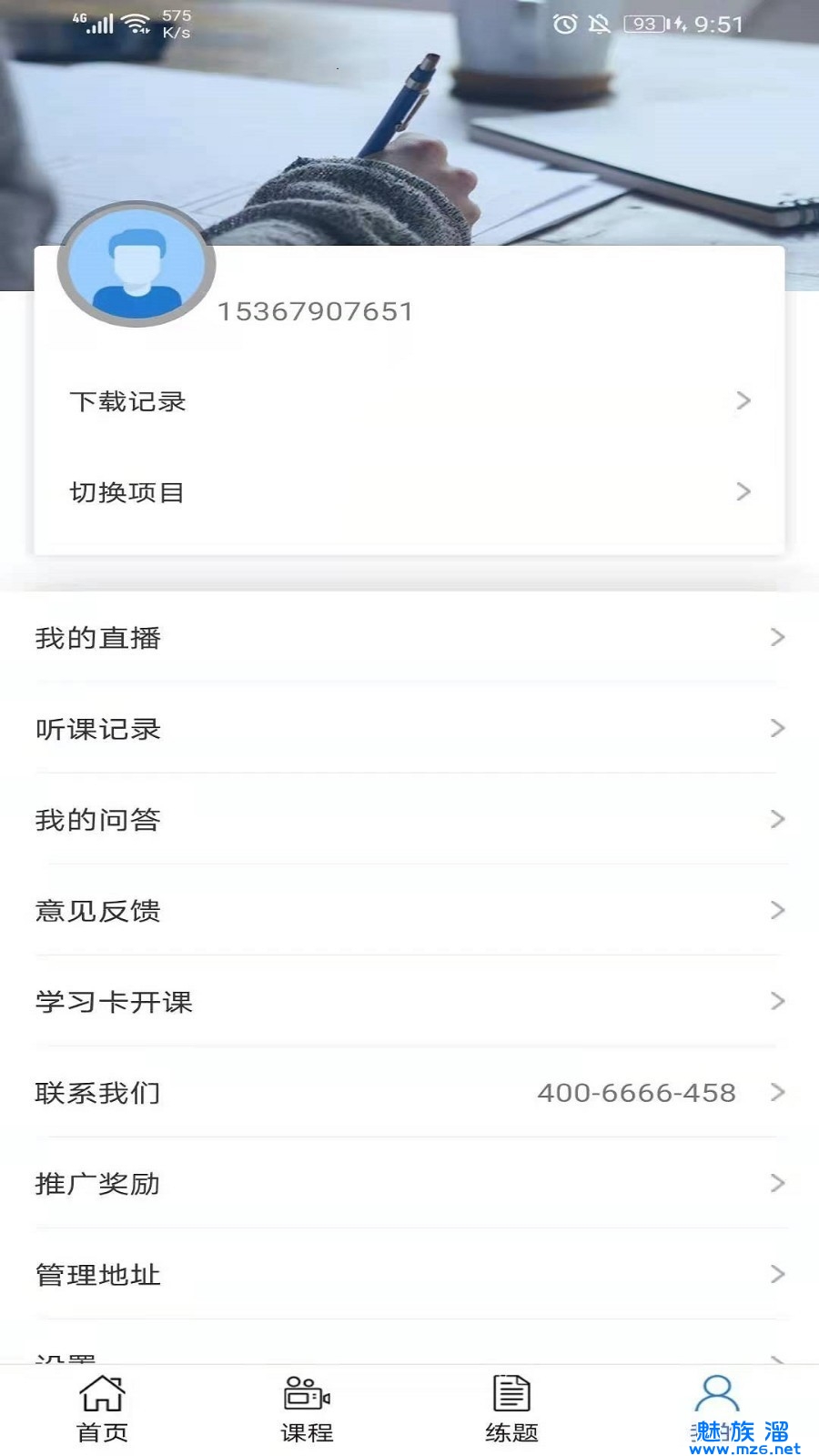Switch to the 首页 home tab

[102, 1410]
